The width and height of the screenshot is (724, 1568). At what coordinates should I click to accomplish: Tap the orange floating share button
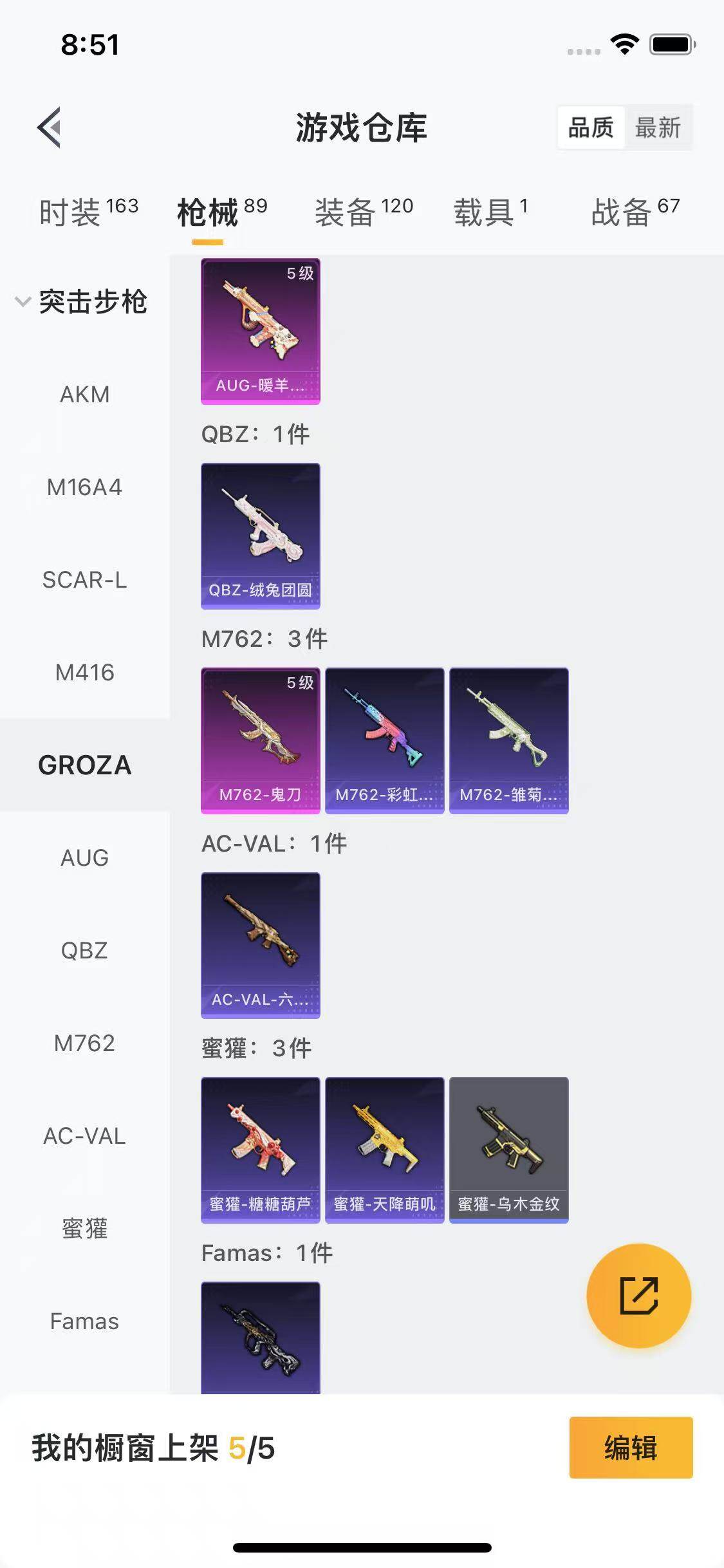tap(638, 1296)
